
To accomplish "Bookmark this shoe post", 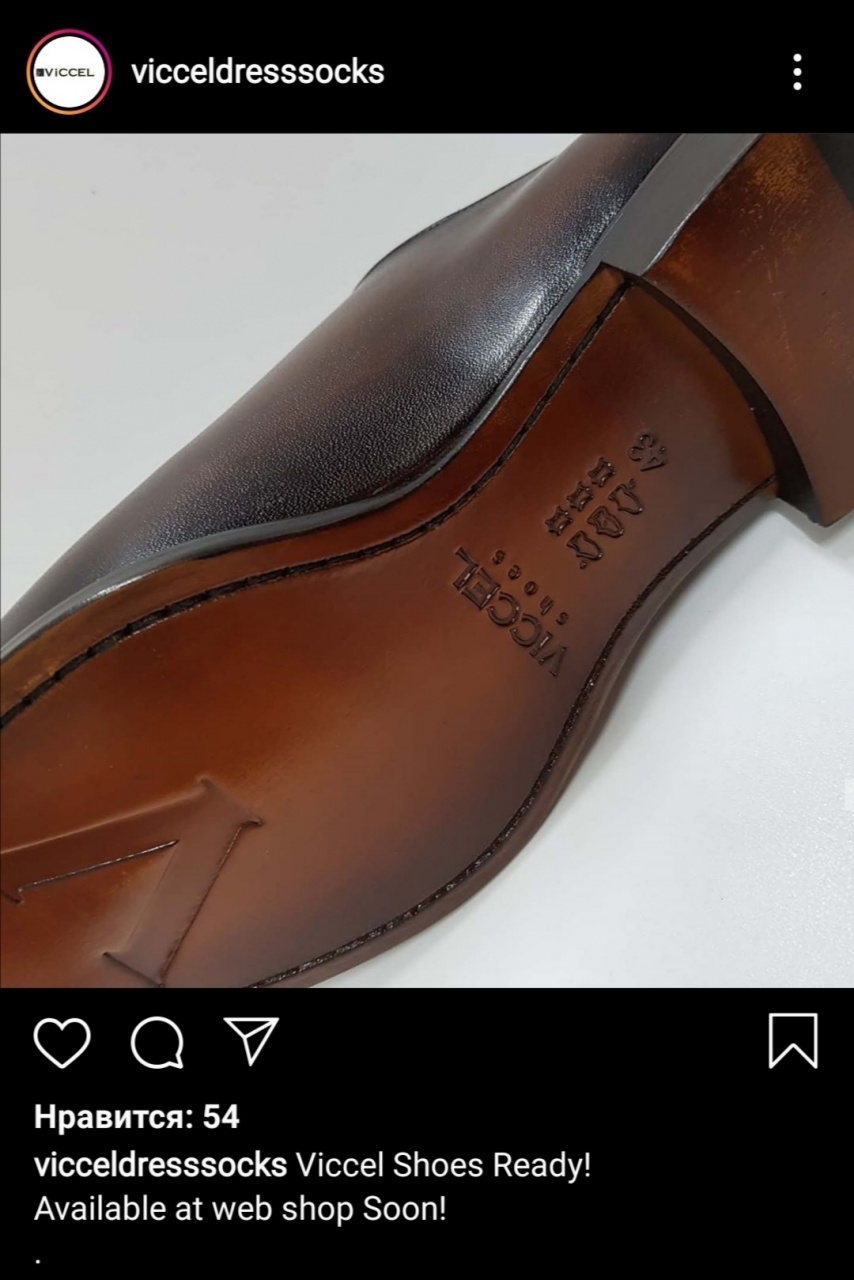I will (792, 1041).
